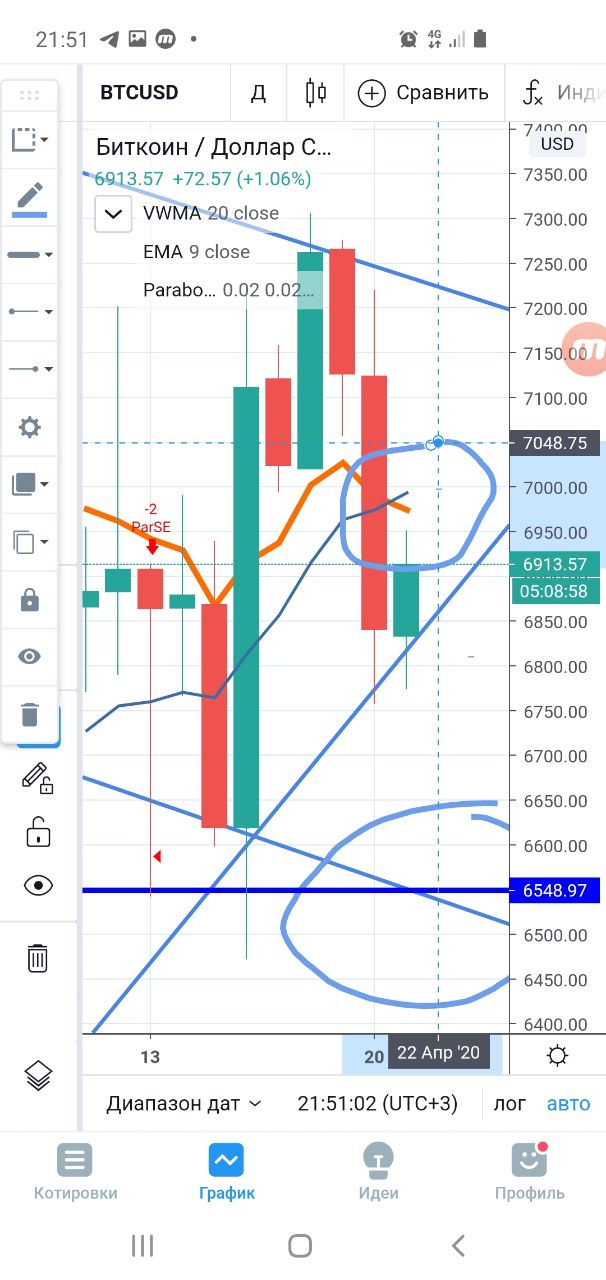Open the object tree layers icon

[38, 1076]
